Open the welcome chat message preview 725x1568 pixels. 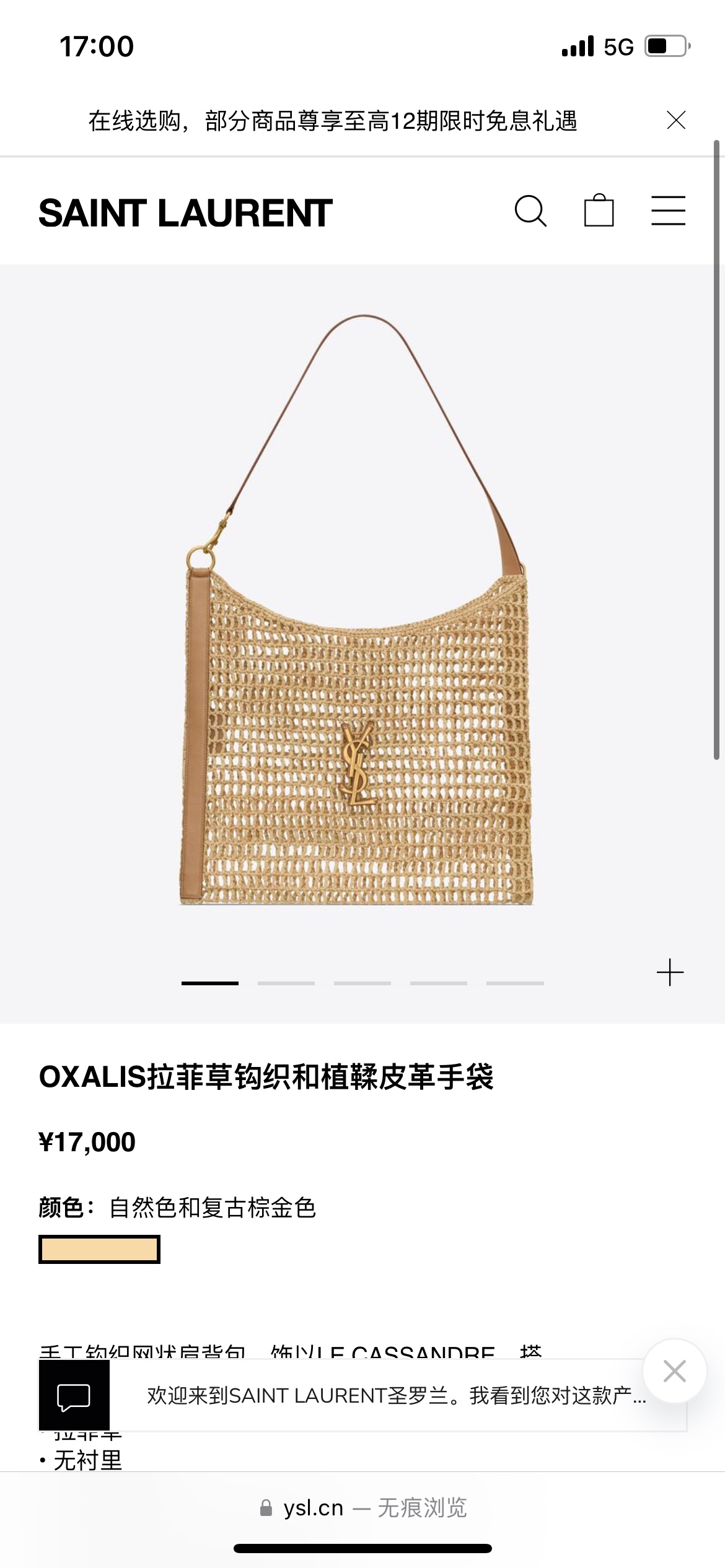(x=397, y=1396)
